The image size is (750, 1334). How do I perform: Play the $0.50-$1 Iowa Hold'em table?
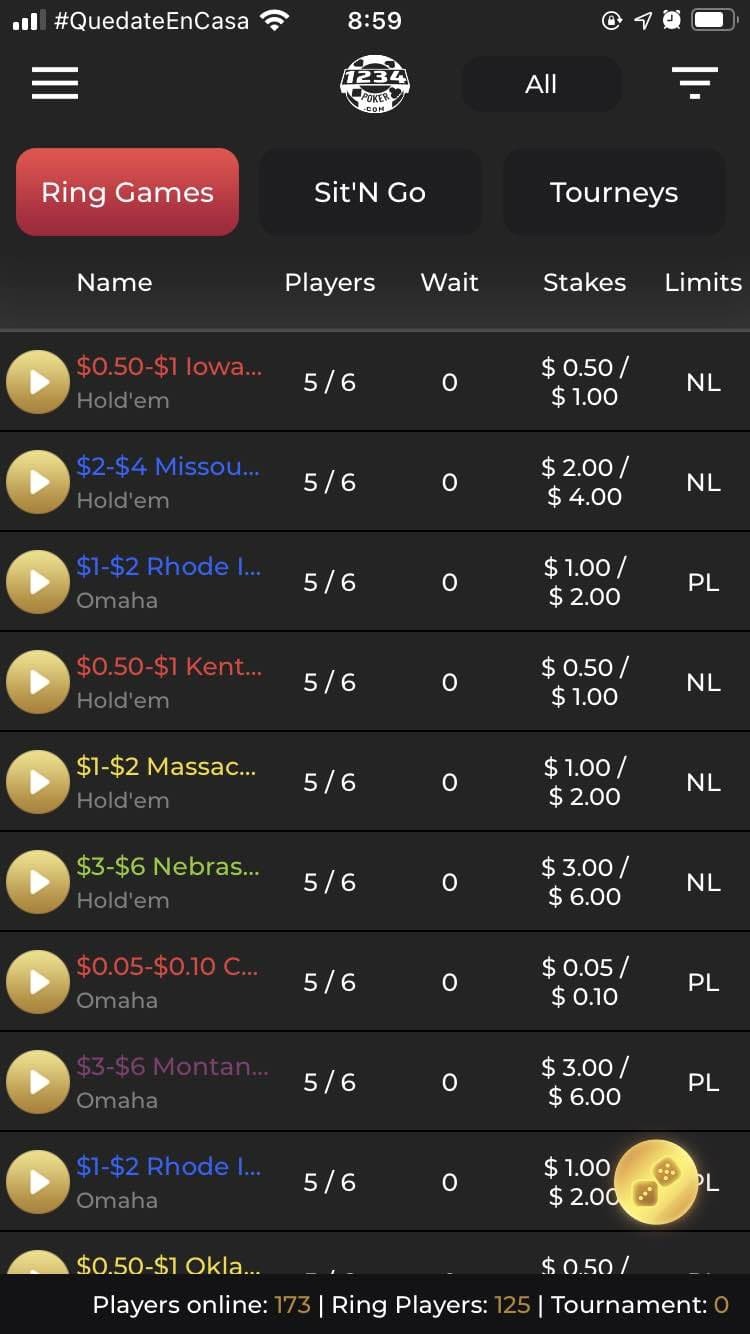pos(37,382)
